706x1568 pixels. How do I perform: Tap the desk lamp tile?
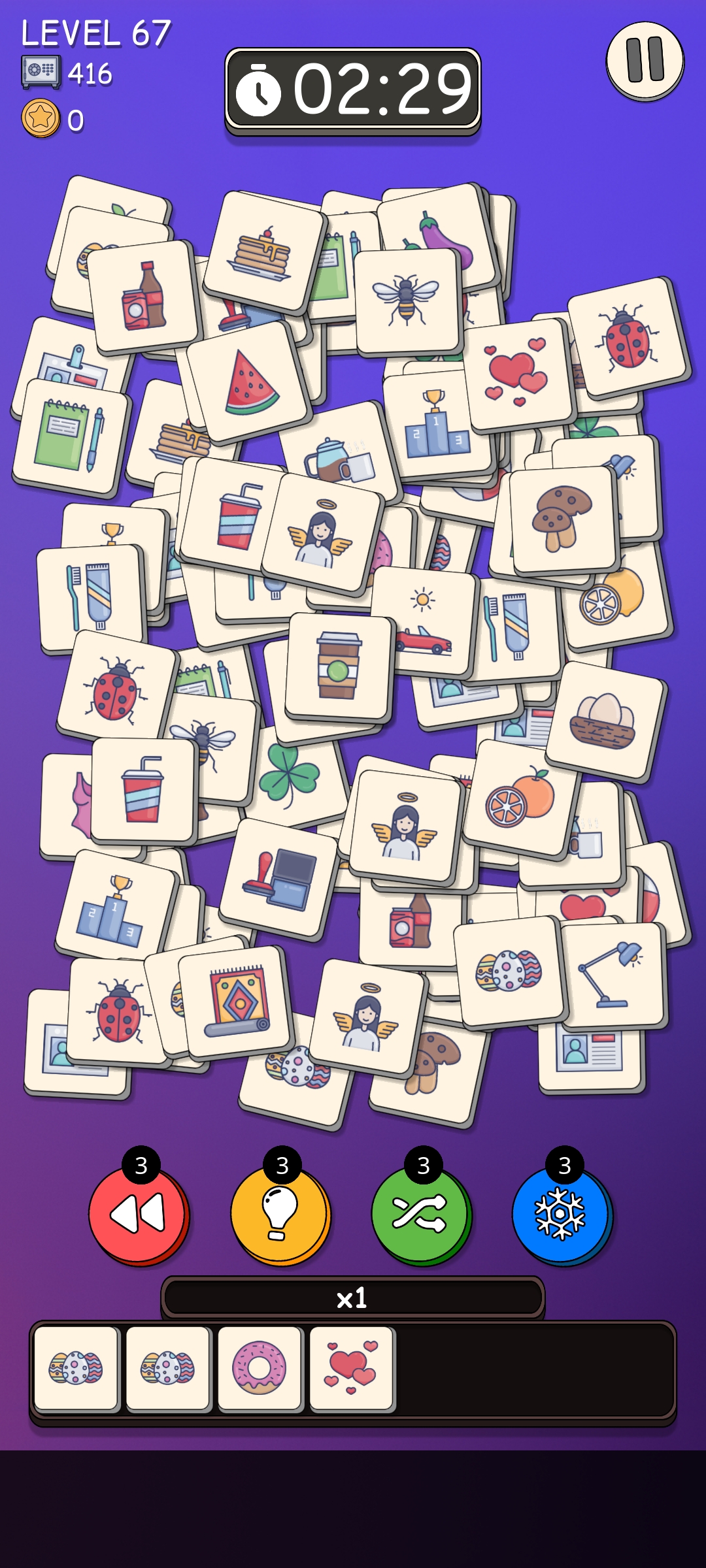613,975
